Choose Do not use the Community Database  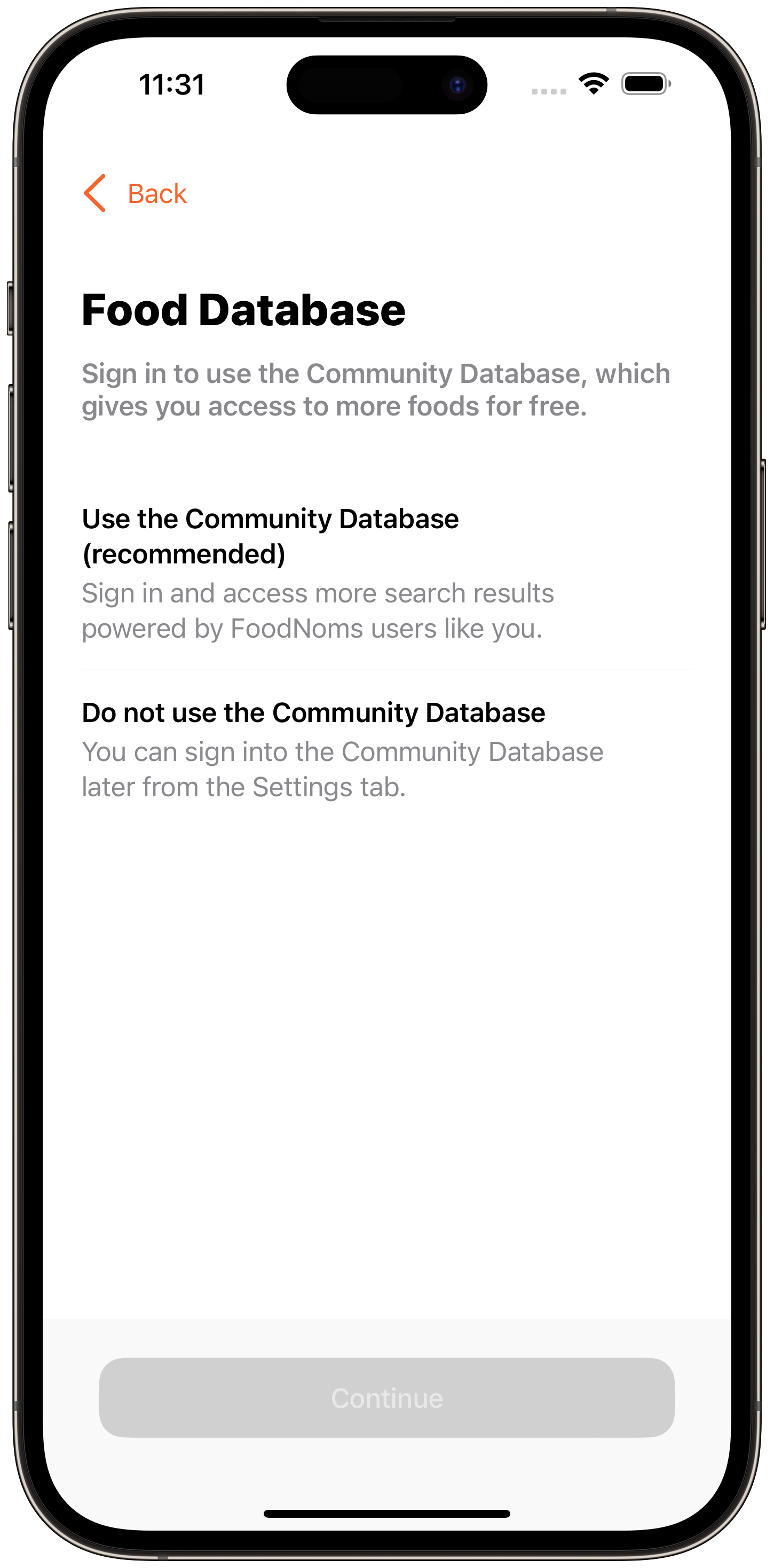pos(386,749)
